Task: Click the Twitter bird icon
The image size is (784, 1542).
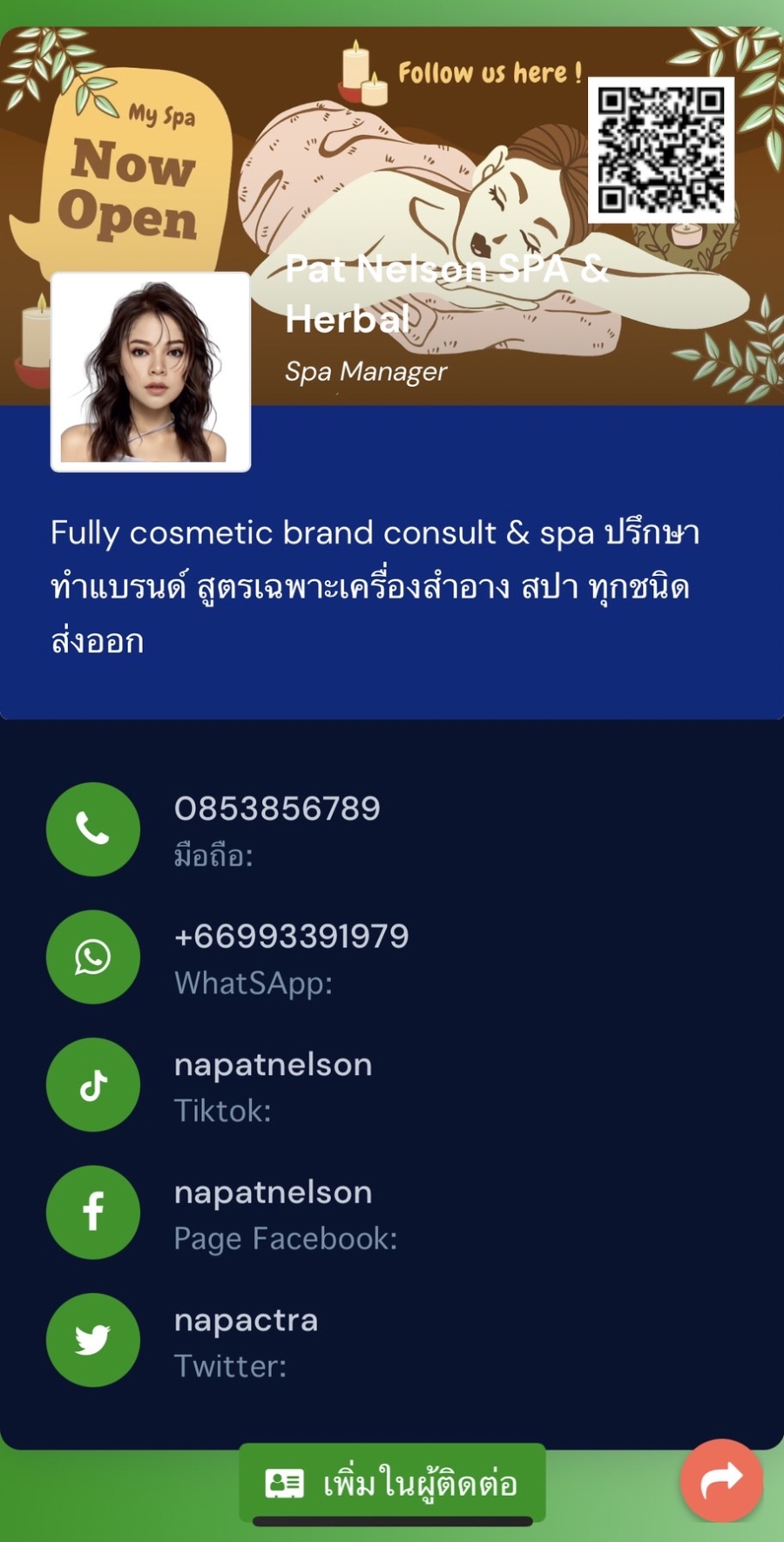Action: 93,1340
